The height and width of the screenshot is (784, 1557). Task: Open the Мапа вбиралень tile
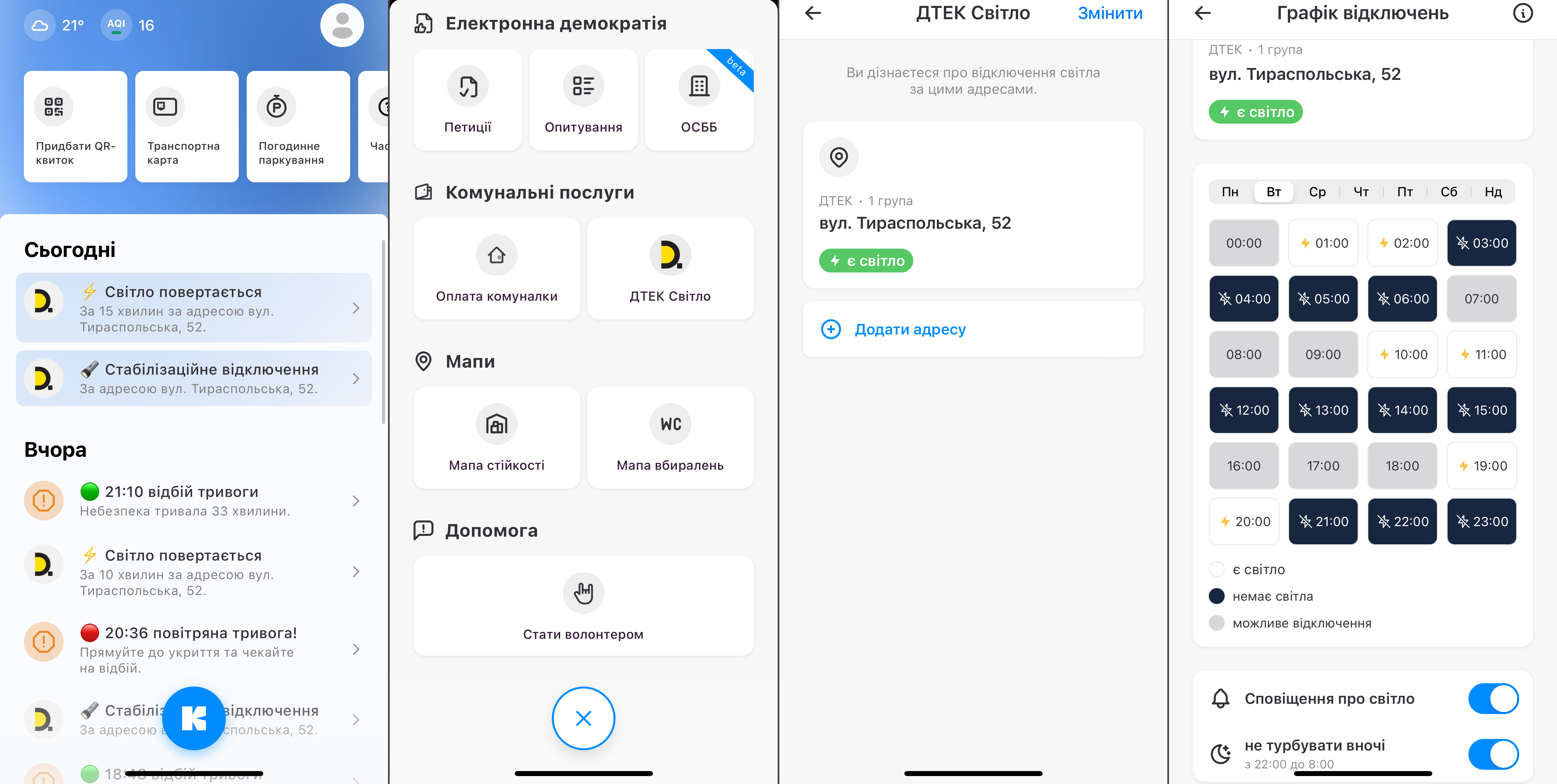coord(670,439)
